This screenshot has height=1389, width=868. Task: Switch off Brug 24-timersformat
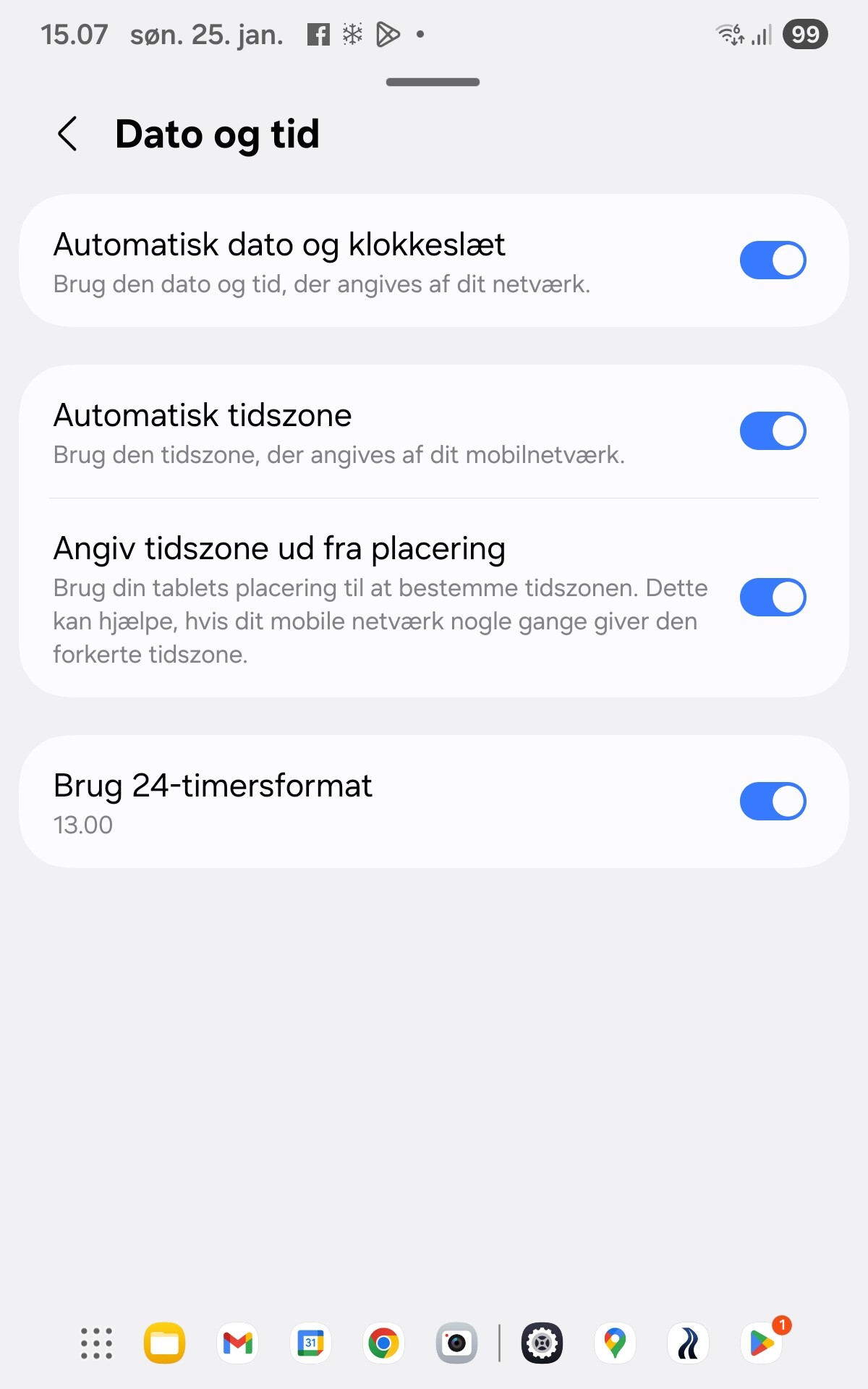coord(773,802)
